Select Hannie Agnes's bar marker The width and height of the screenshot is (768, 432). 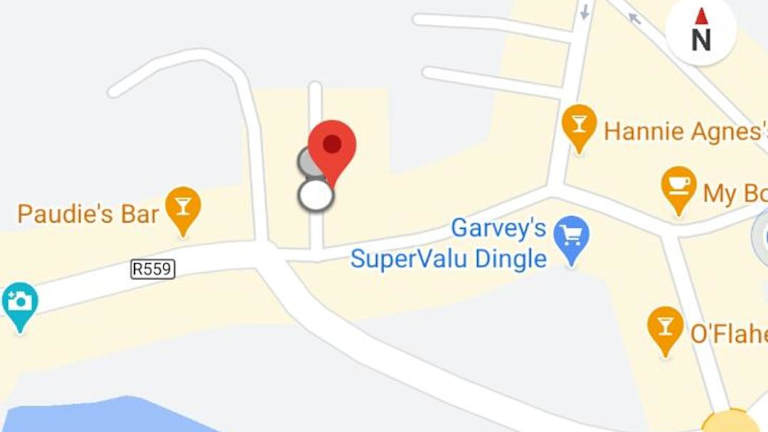pos(578,125)
